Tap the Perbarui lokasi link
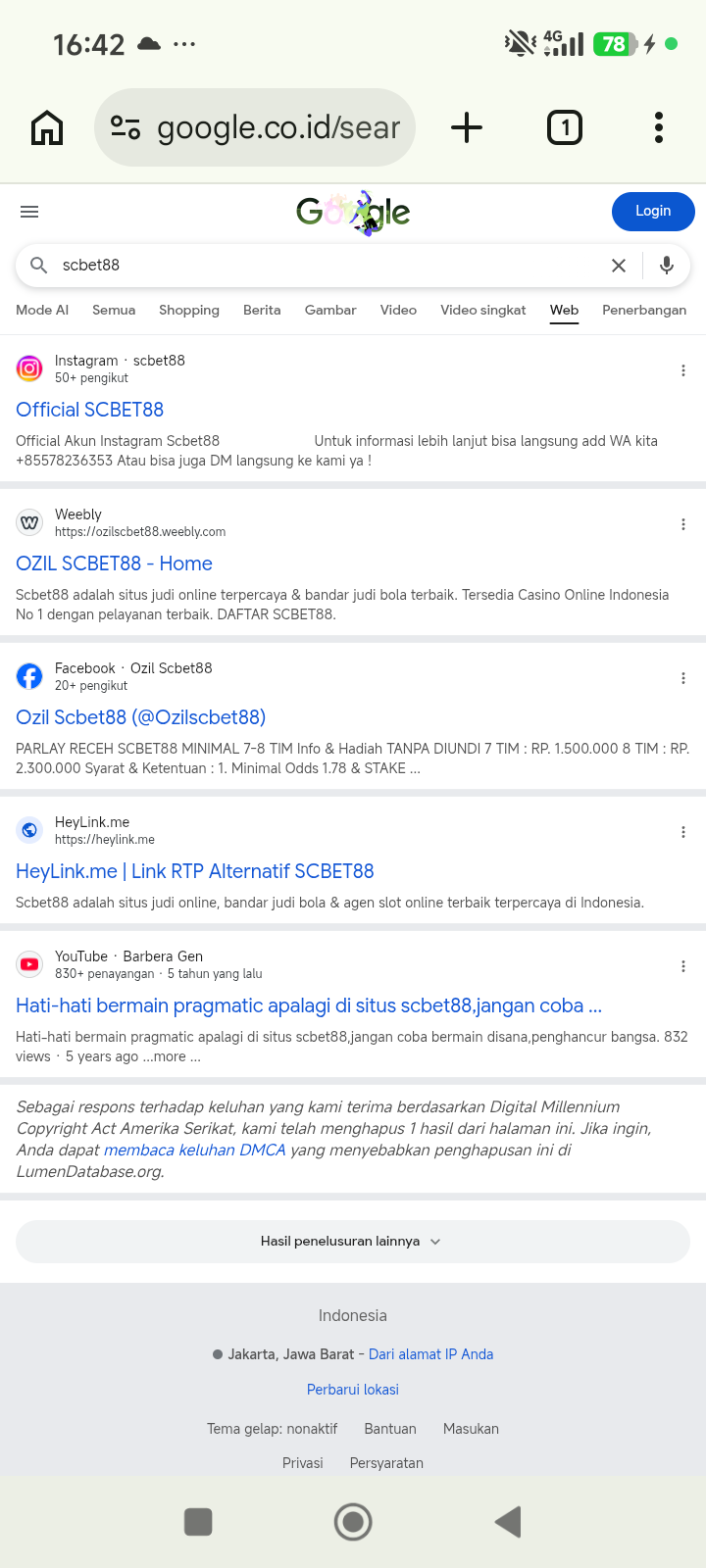 point(353,1390)
